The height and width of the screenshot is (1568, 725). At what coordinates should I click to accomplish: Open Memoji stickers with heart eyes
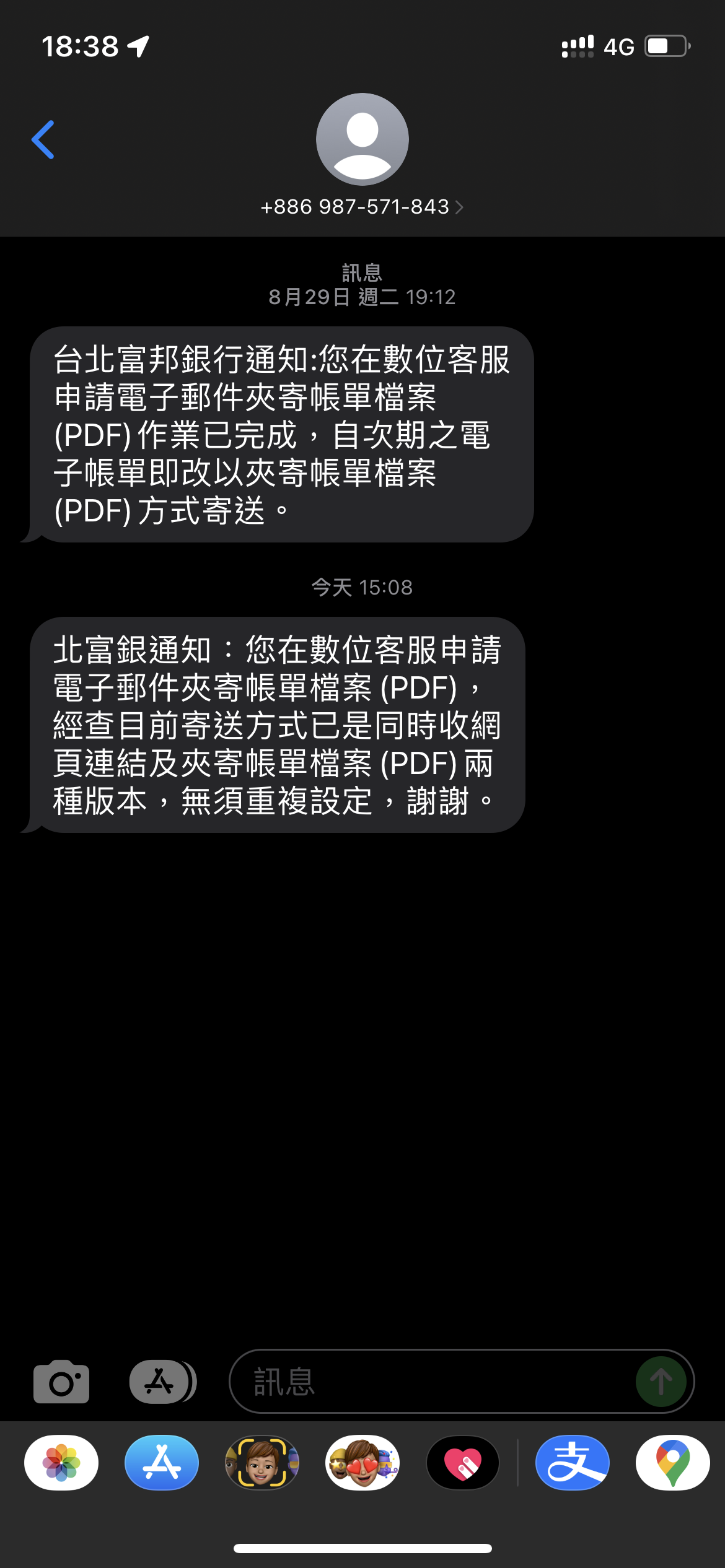(x=362, y=1463)
